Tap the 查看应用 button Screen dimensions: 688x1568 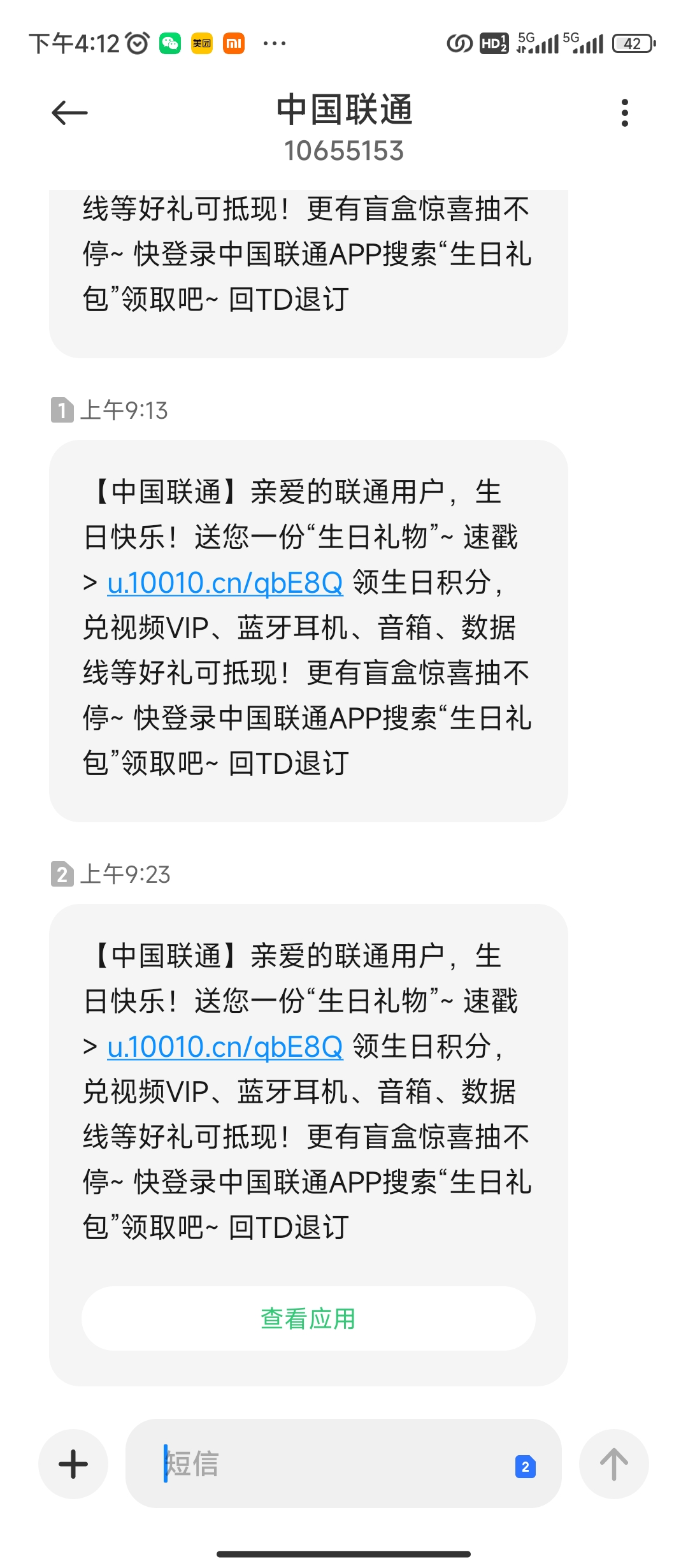tap(308, 1318)
